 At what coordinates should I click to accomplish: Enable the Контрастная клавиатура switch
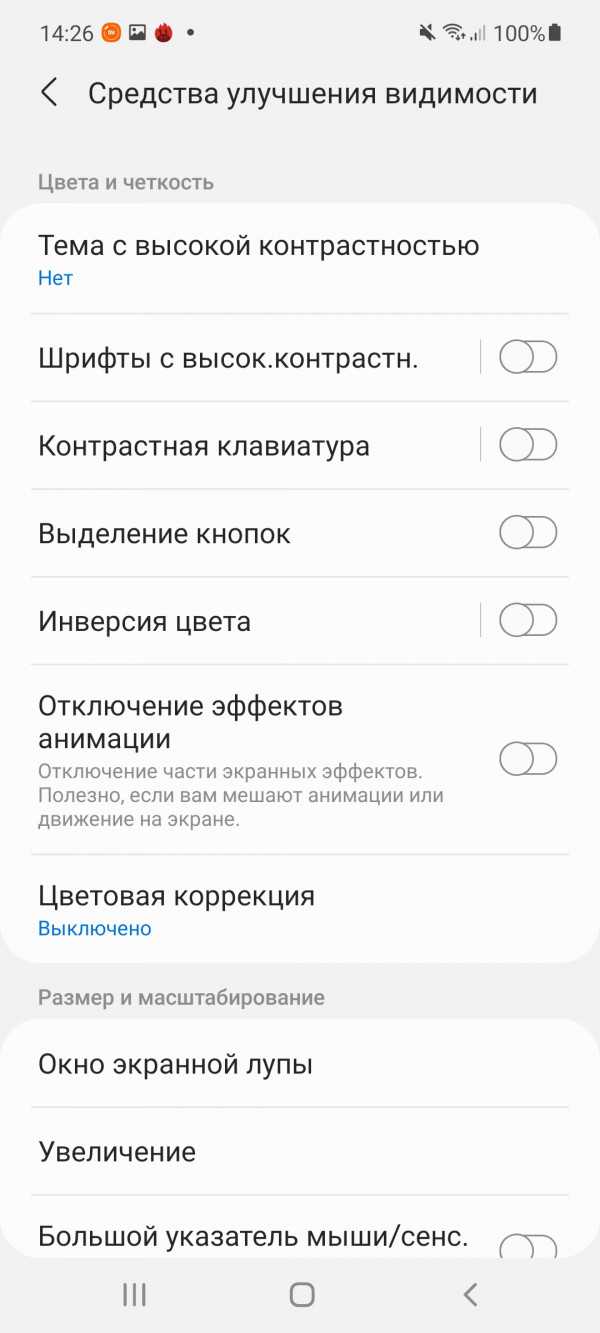[528, 445]
